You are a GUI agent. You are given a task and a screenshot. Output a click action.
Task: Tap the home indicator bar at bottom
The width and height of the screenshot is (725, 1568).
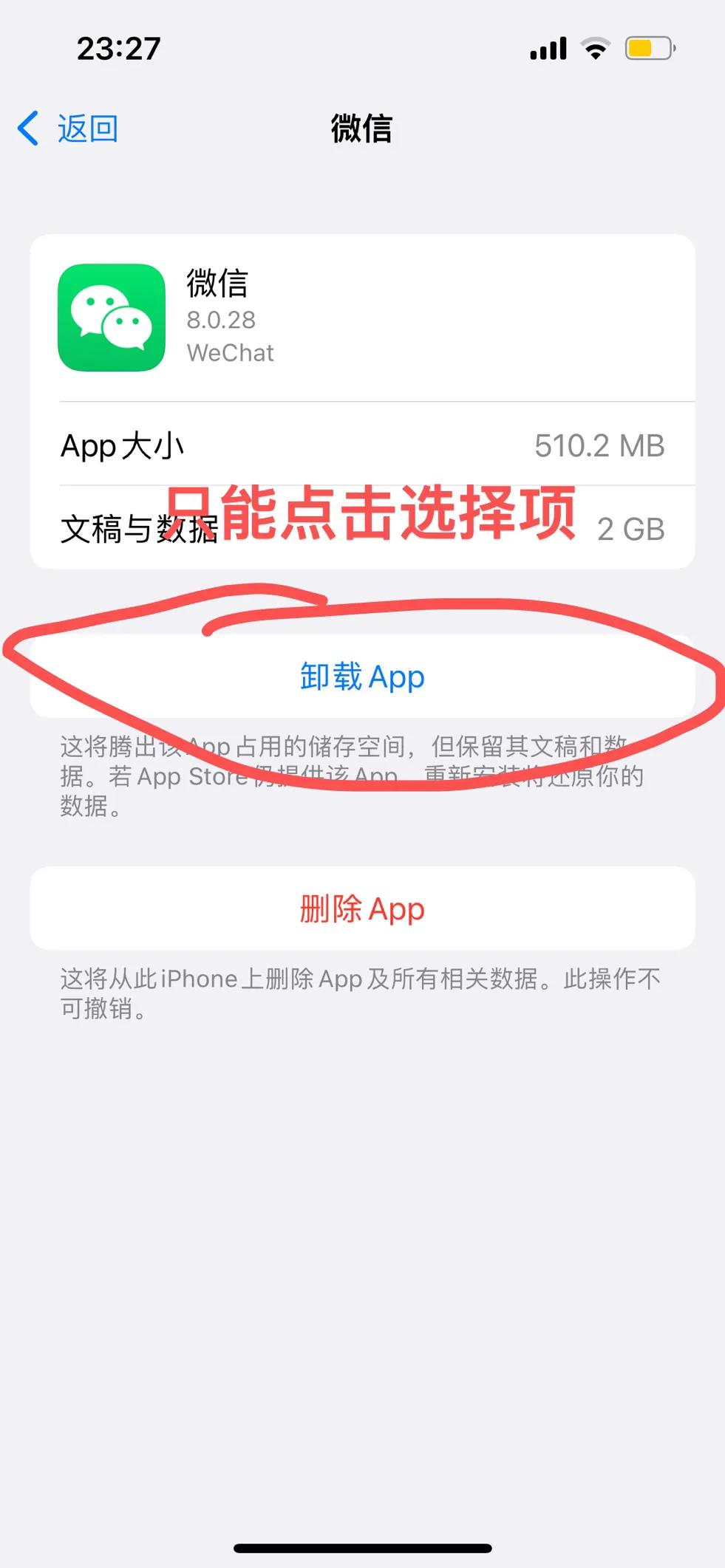(x=362, y=1547)
